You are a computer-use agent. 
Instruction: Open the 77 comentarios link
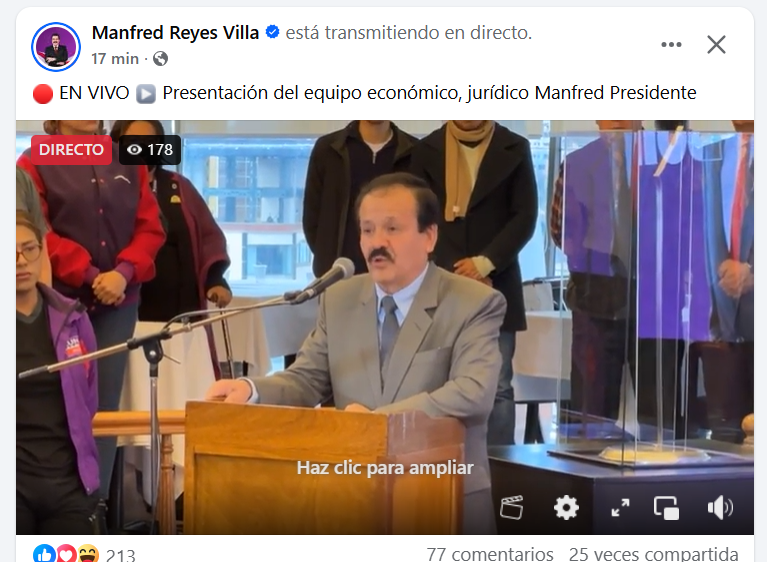point(490,554)
